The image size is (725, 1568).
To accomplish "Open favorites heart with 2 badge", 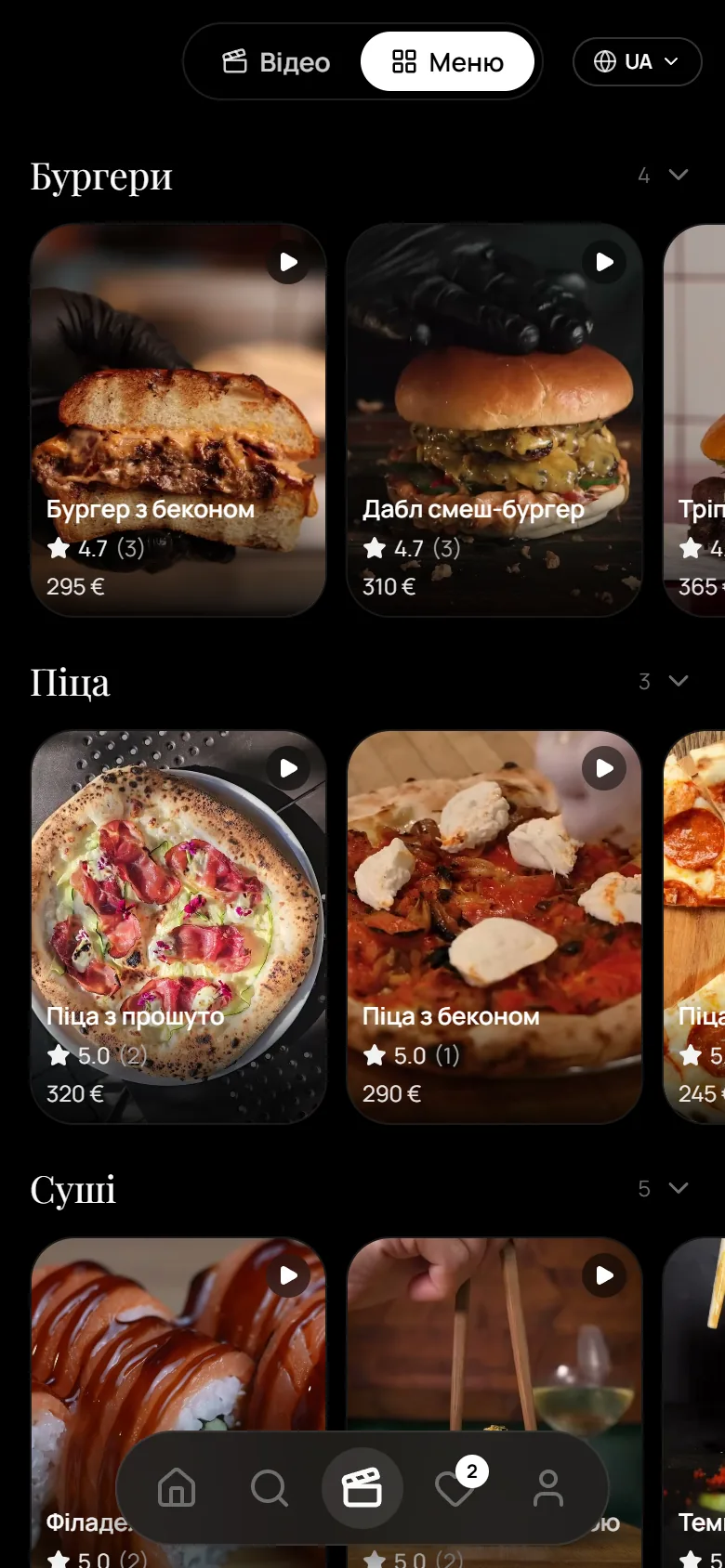I will point(455,1488).
